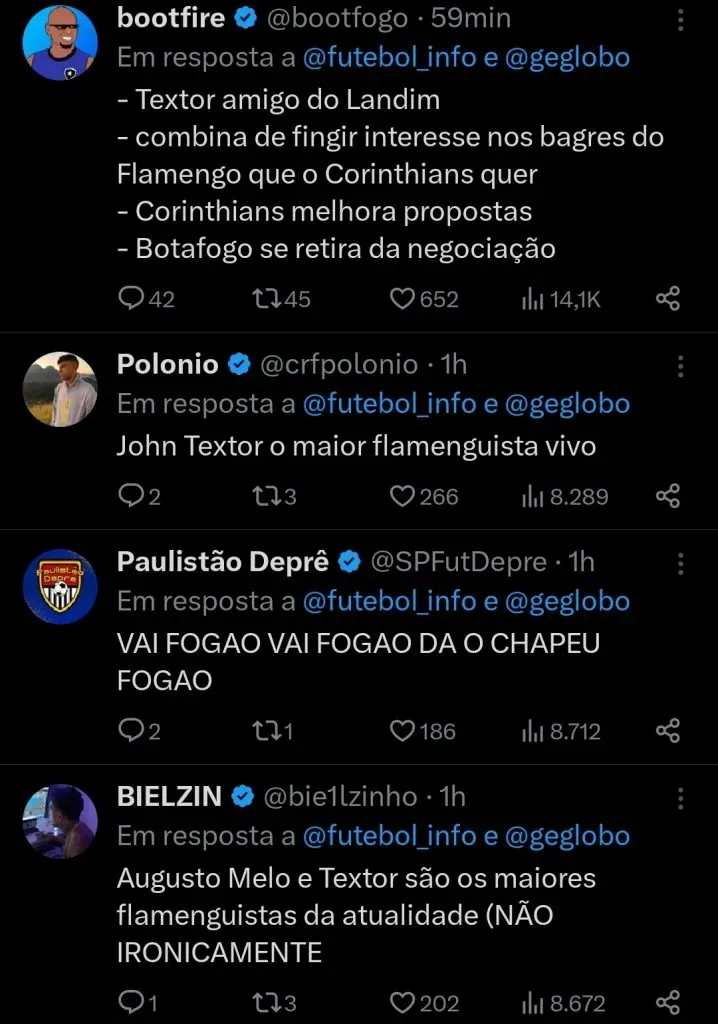
Task: Share Polonio's reply
Action: [668, 497]
